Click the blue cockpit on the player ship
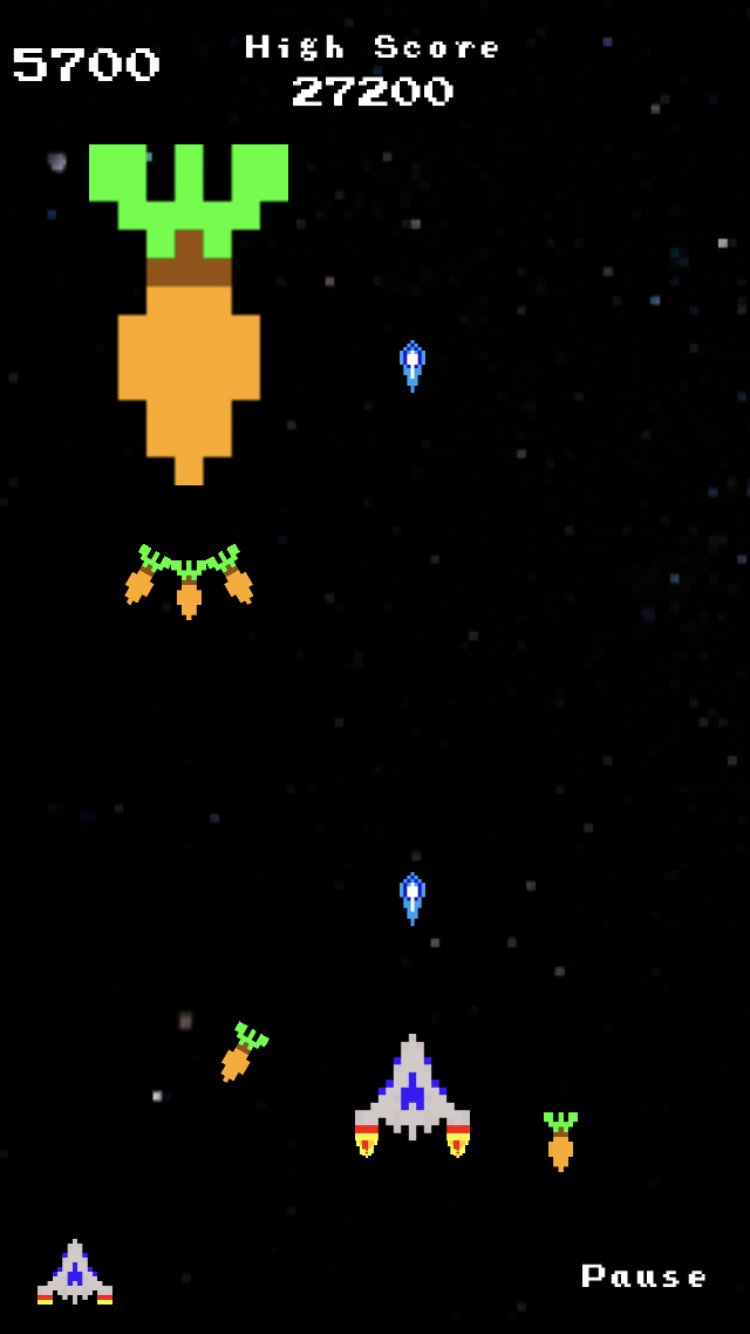750x1334 pixels. coord(413,1090)
